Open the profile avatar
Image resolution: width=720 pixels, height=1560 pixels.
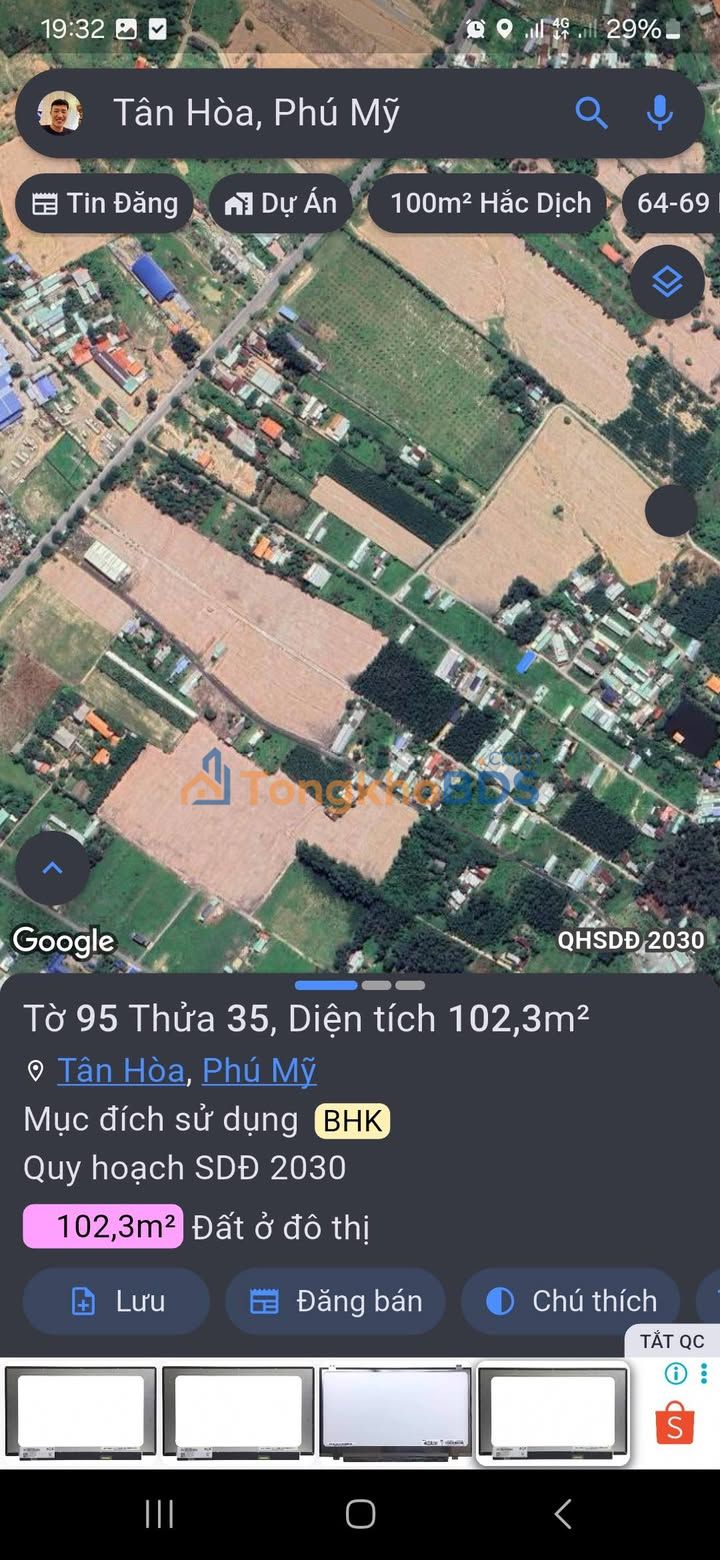click(60, 113)
